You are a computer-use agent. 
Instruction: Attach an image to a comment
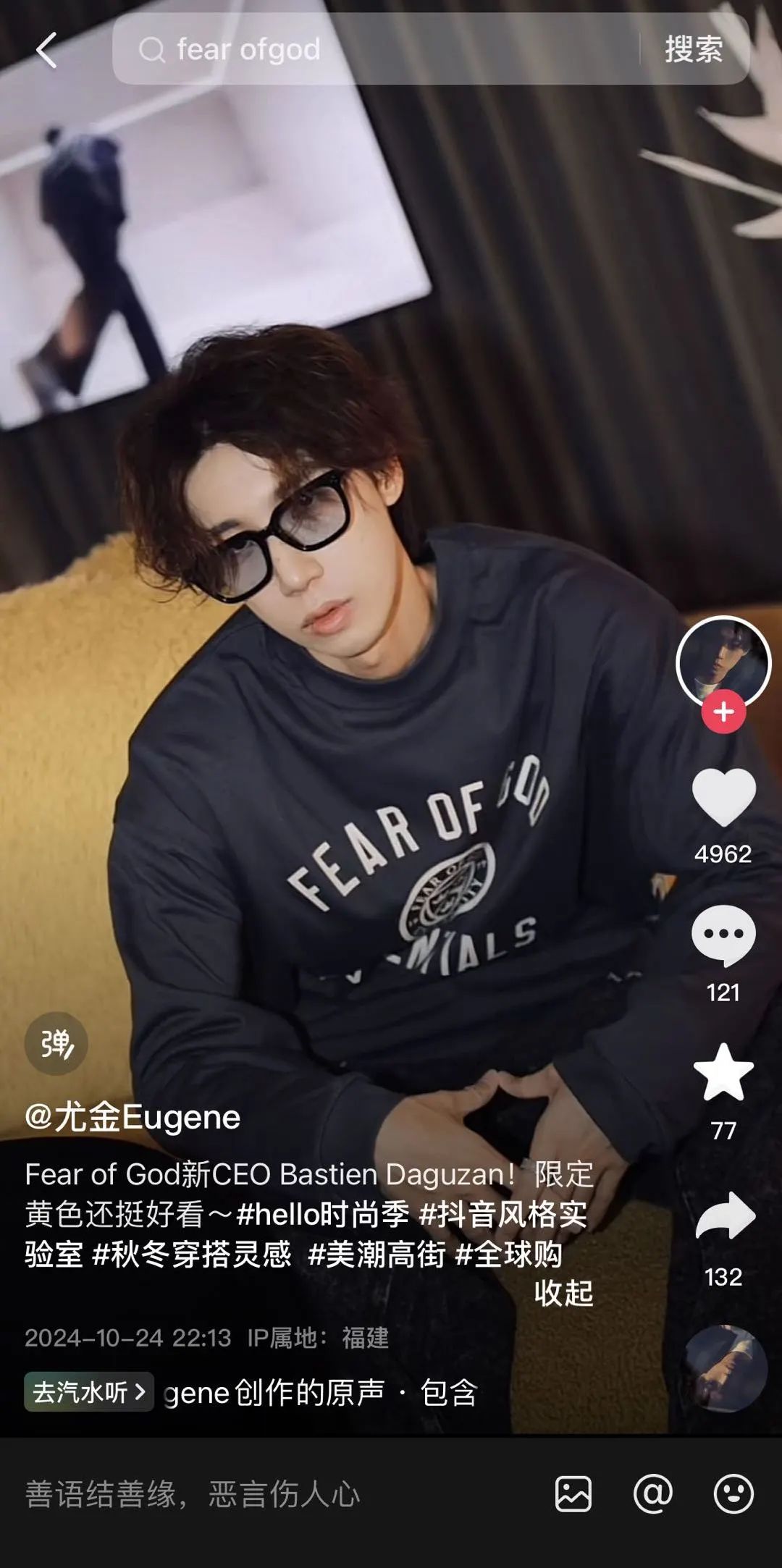pyautogui.click(x=573, y=1494)
